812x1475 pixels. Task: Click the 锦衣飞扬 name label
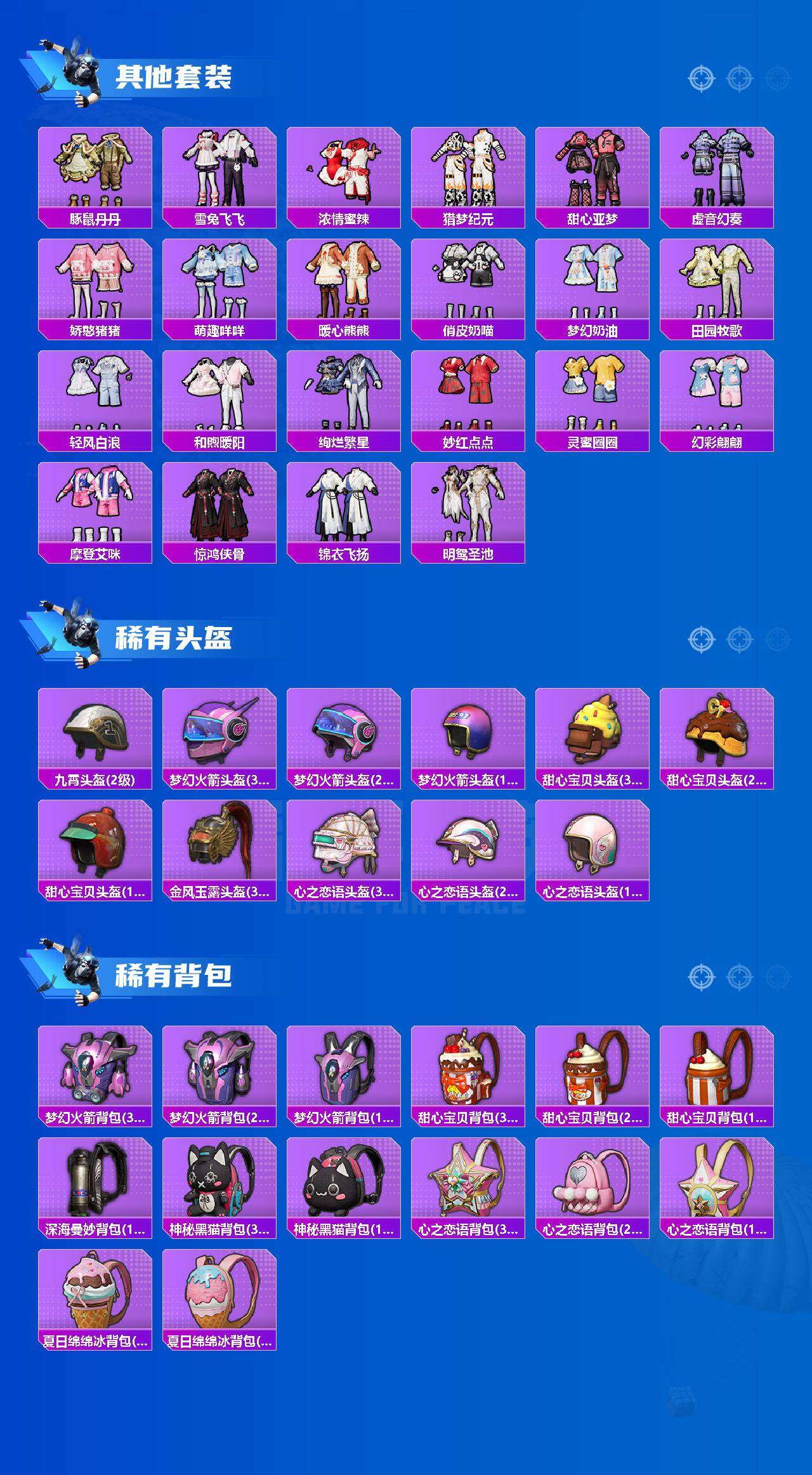coord(345,553)
